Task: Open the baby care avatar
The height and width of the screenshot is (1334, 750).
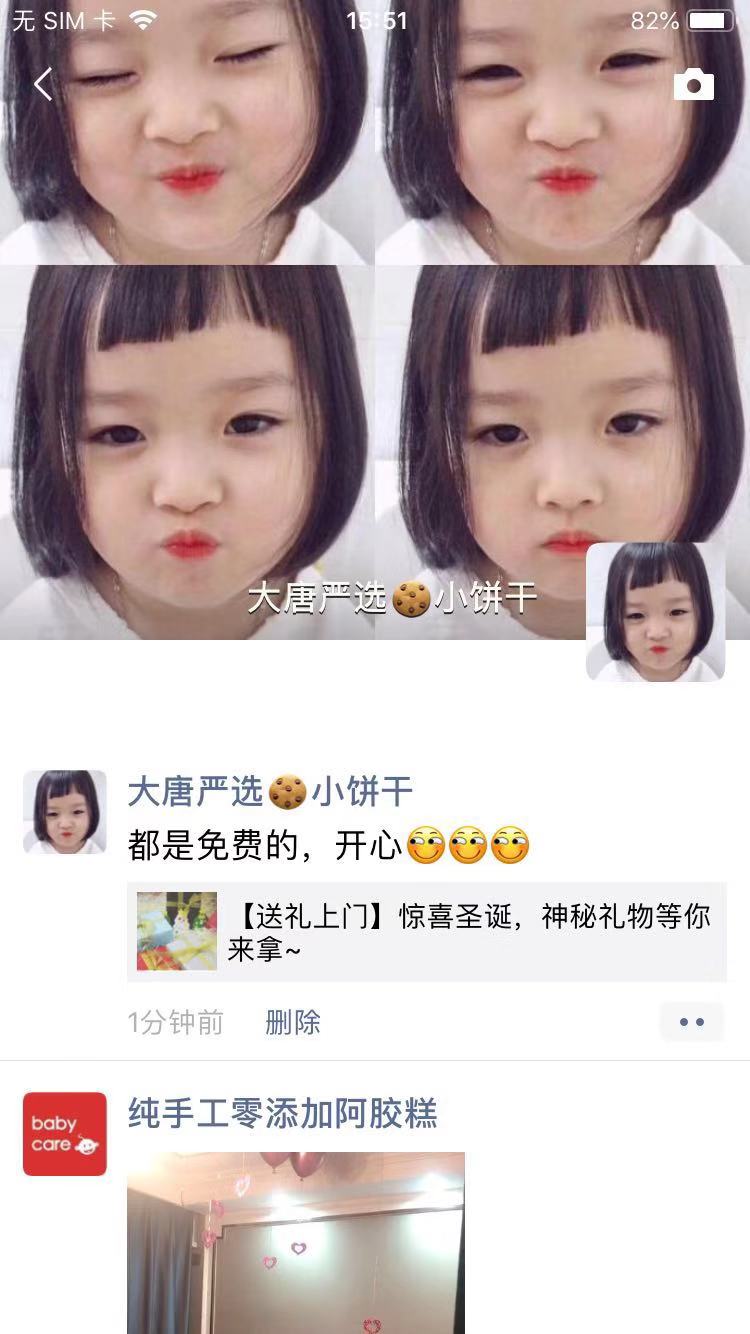Action: [65, 1134]
